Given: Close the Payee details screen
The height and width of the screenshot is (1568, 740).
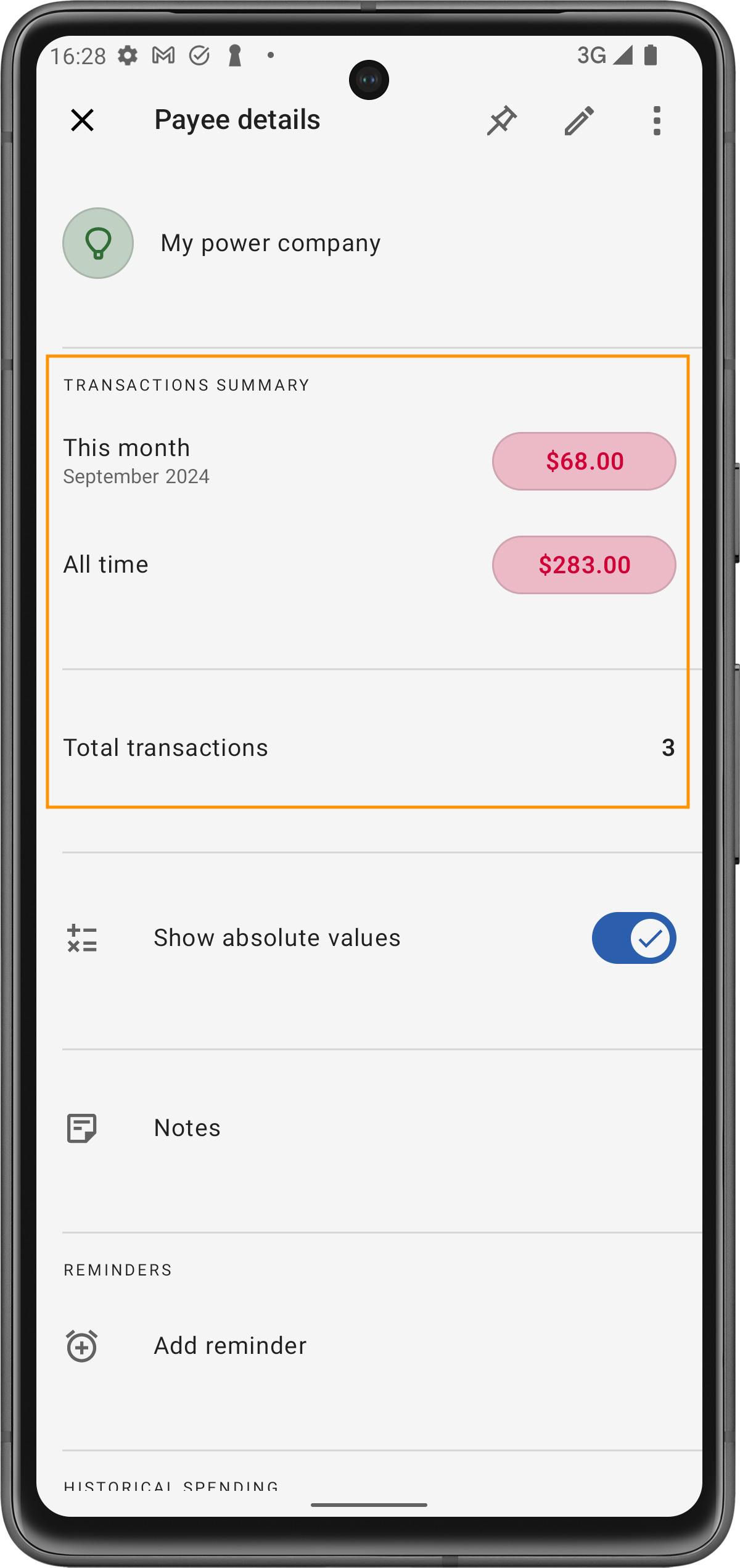Looking at the screenshot, I should point(82,120).
